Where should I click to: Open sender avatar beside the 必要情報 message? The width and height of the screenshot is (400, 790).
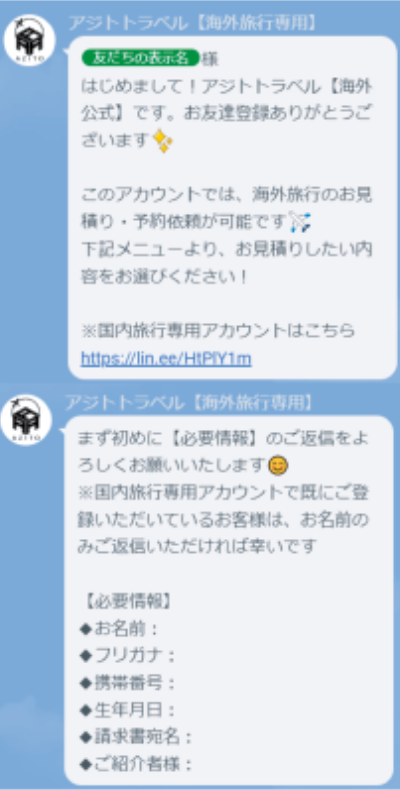pos(26,420)
